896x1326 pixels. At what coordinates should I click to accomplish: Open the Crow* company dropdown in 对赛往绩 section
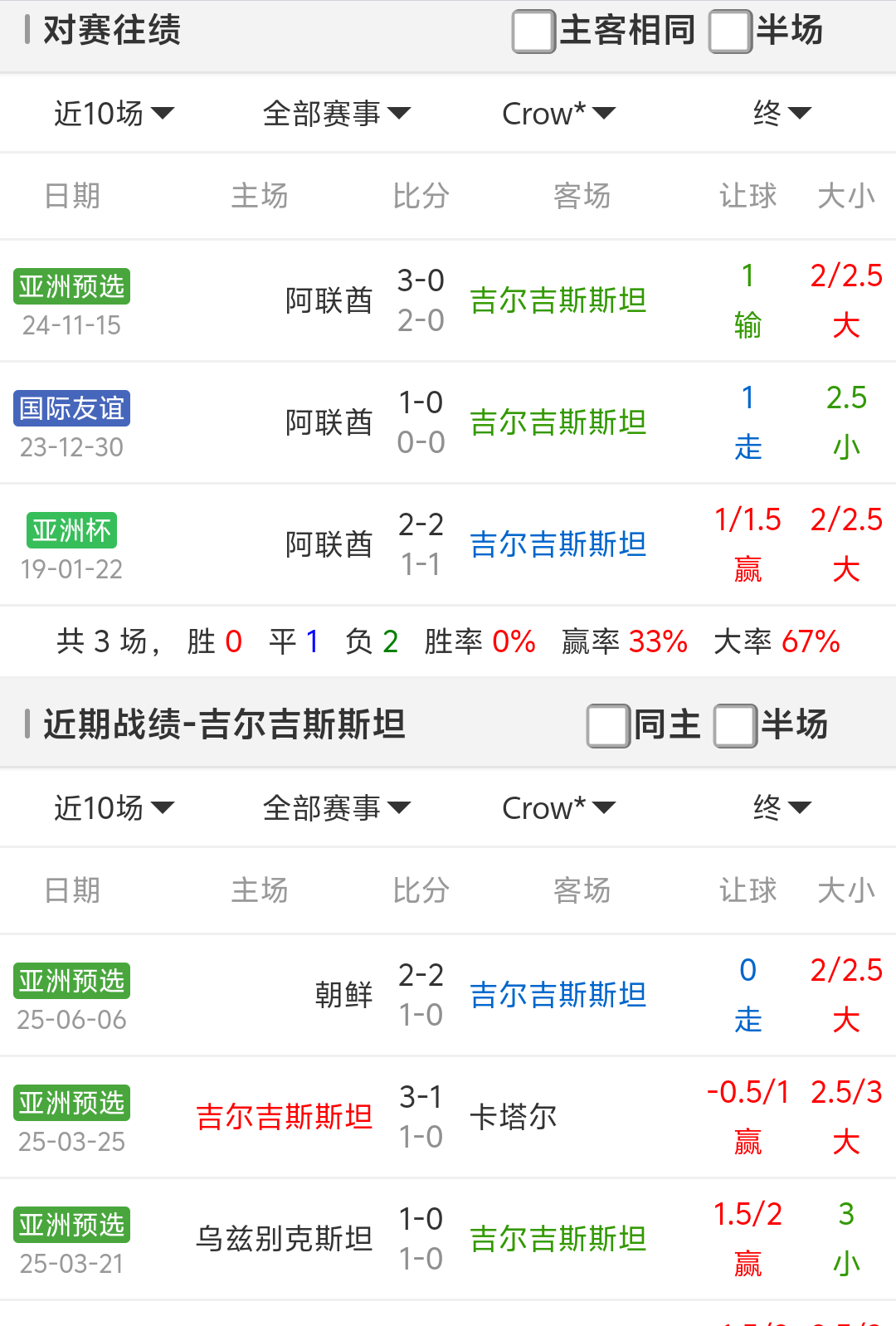(x=558, y=114)
